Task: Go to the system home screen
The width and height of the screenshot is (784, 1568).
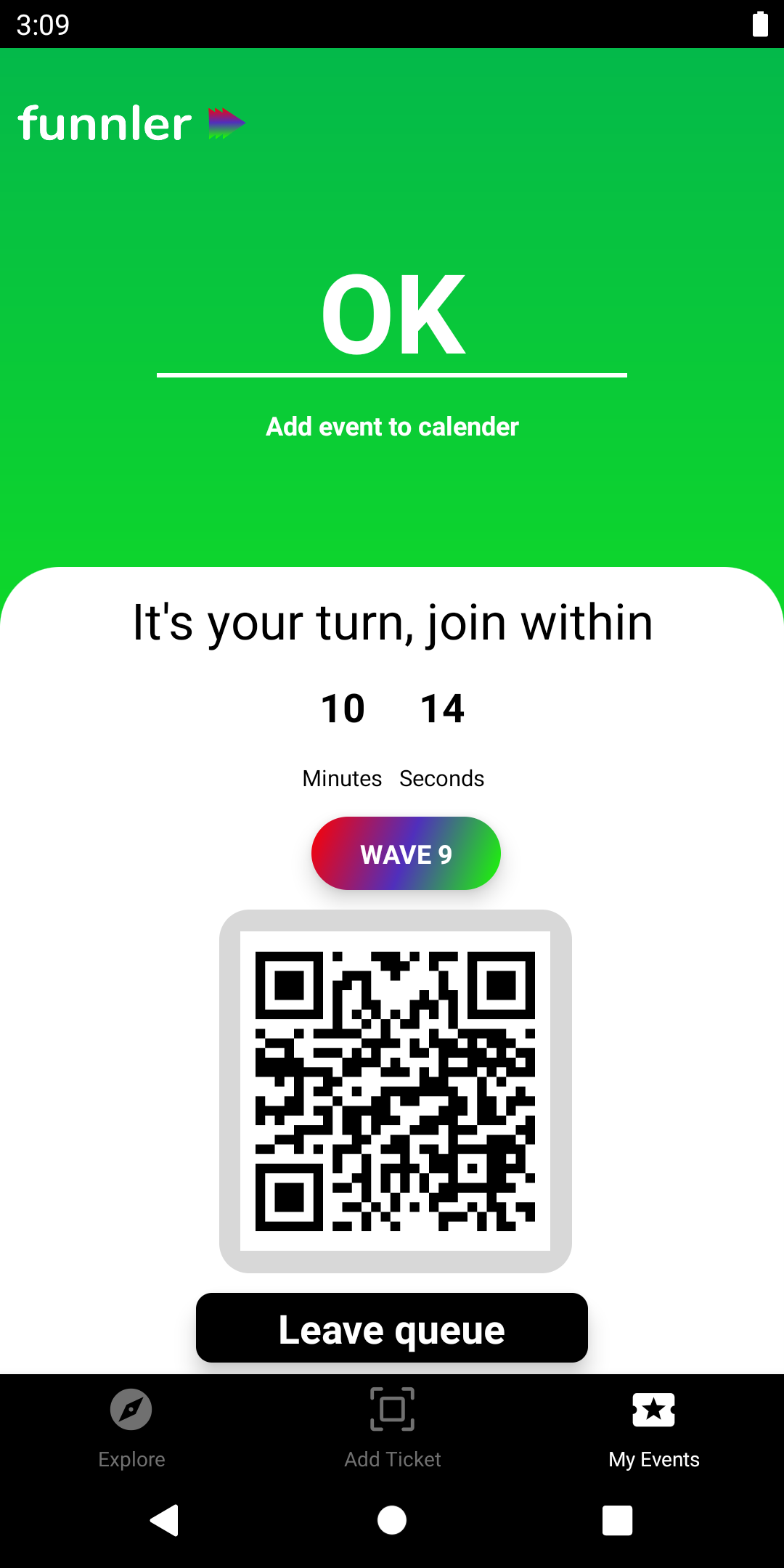Action: [x=392, y=1520]
